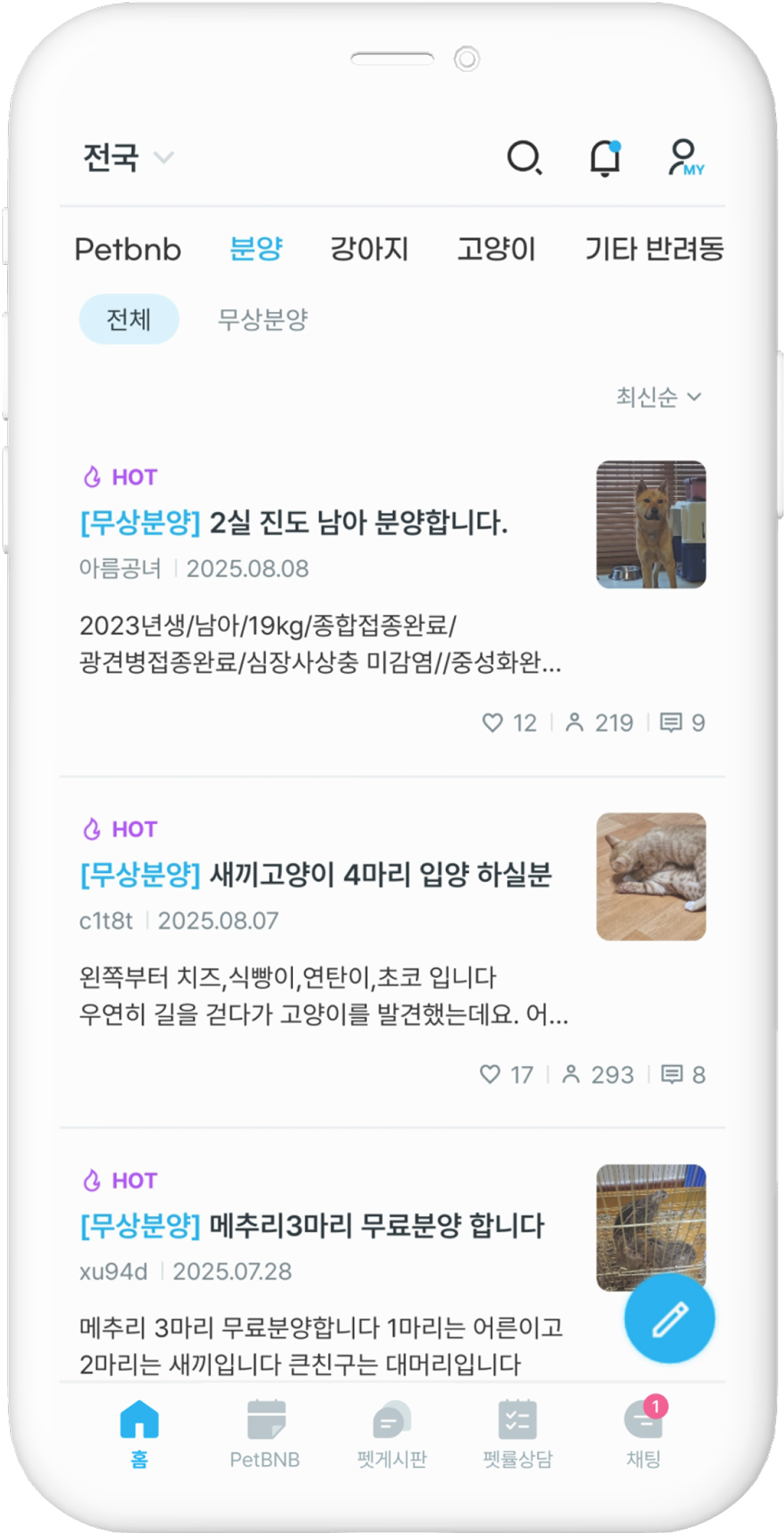This screenshot has width=784, height=1533.
Task: Select the 분양 top tab
Action: 255,250
